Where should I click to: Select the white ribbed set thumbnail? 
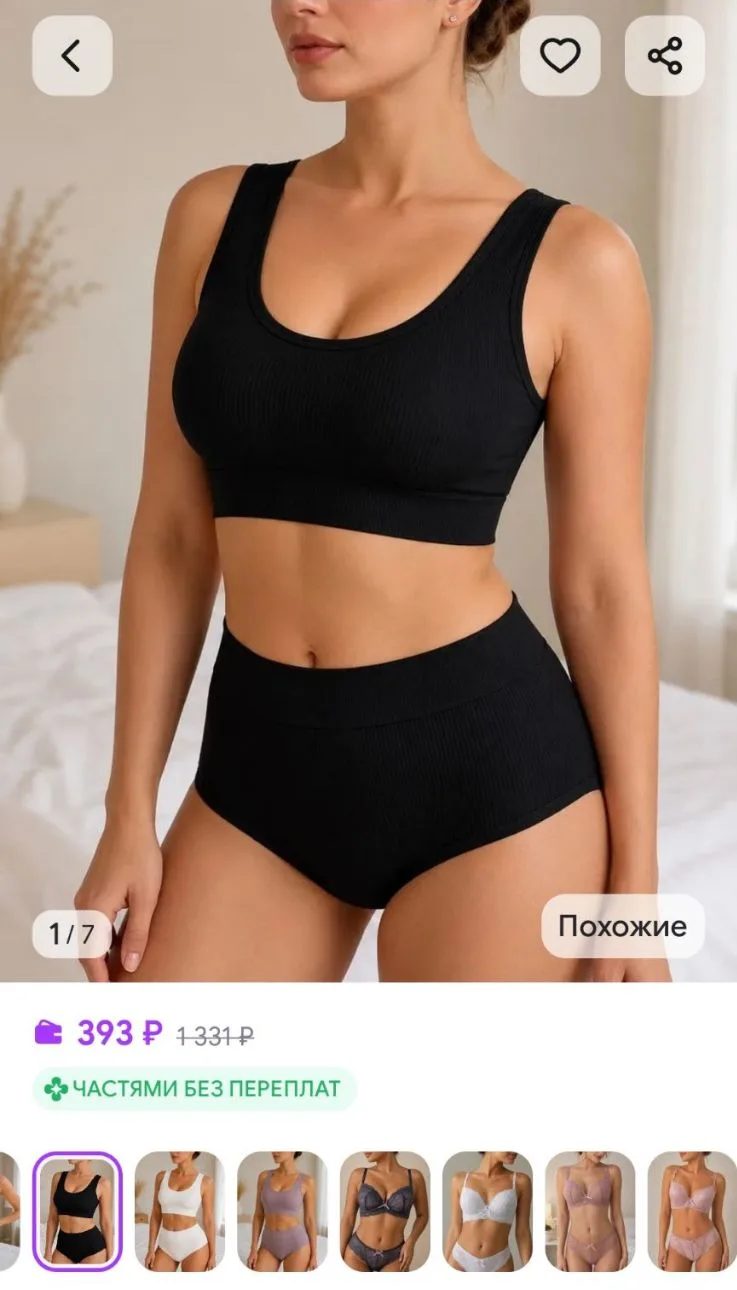click(180, 1211)
